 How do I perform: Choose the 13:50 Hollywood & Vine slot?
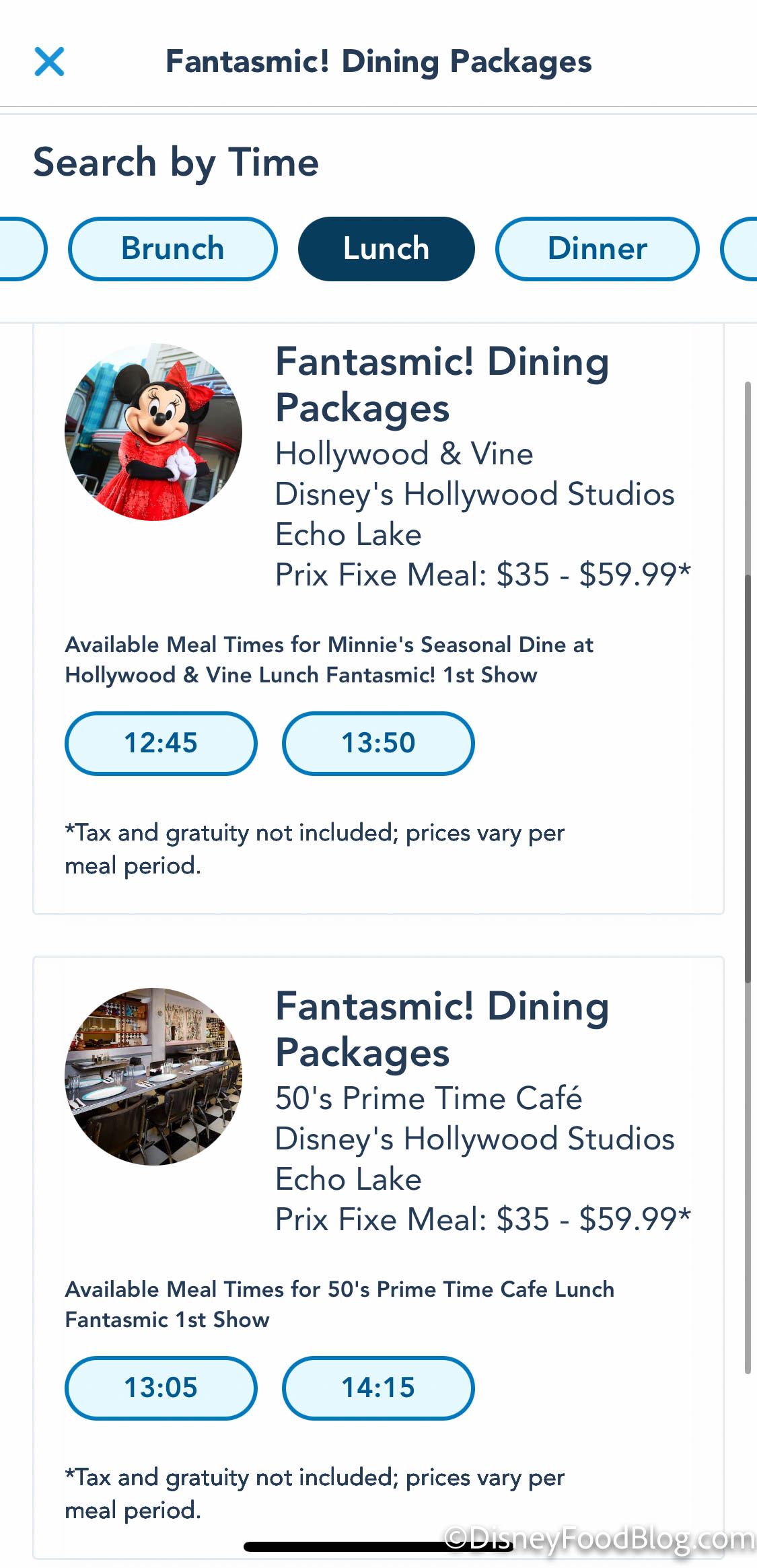pos(378,743)
